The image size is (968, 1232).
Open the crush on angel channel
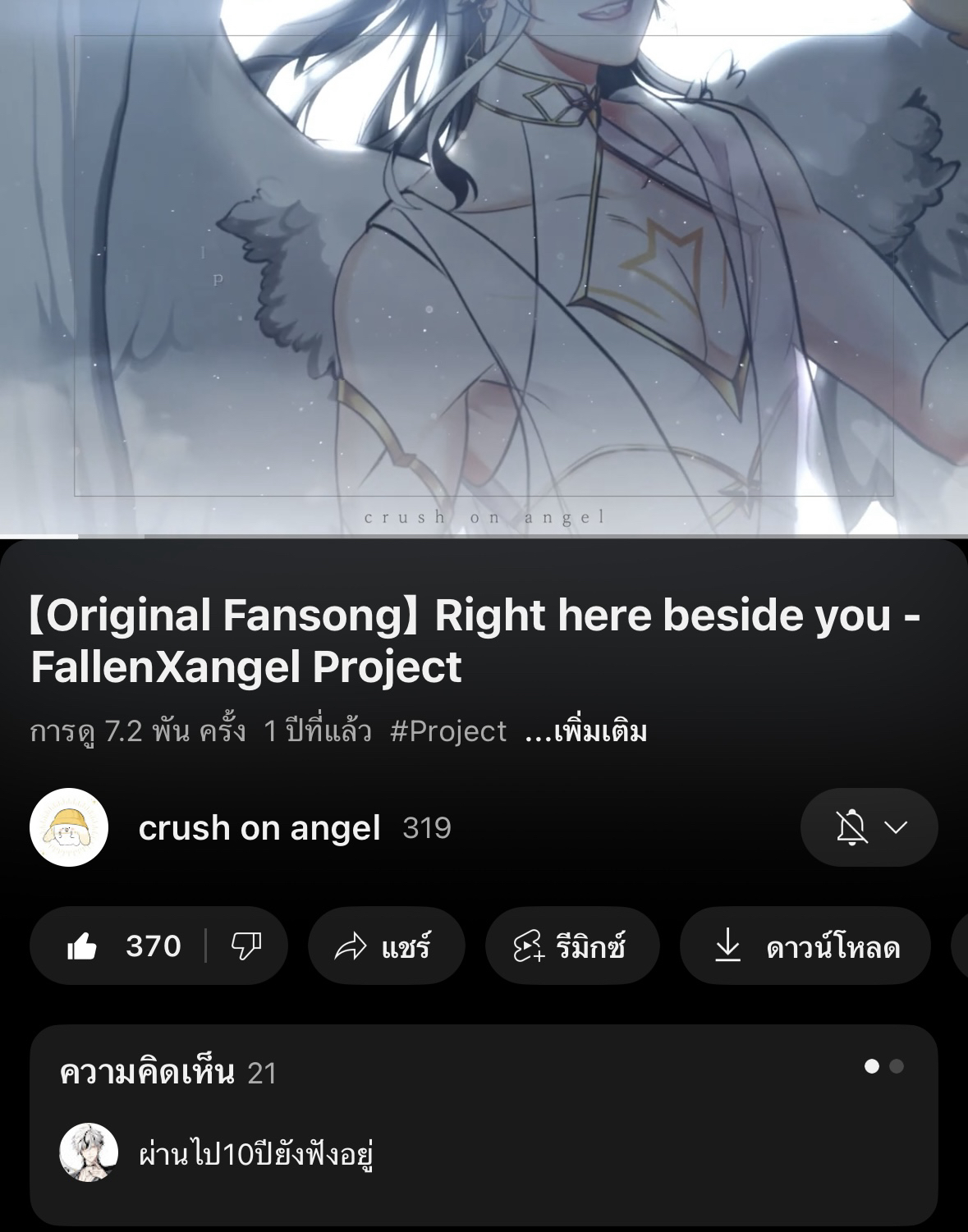pyautogui.click(x=259, y=827)
